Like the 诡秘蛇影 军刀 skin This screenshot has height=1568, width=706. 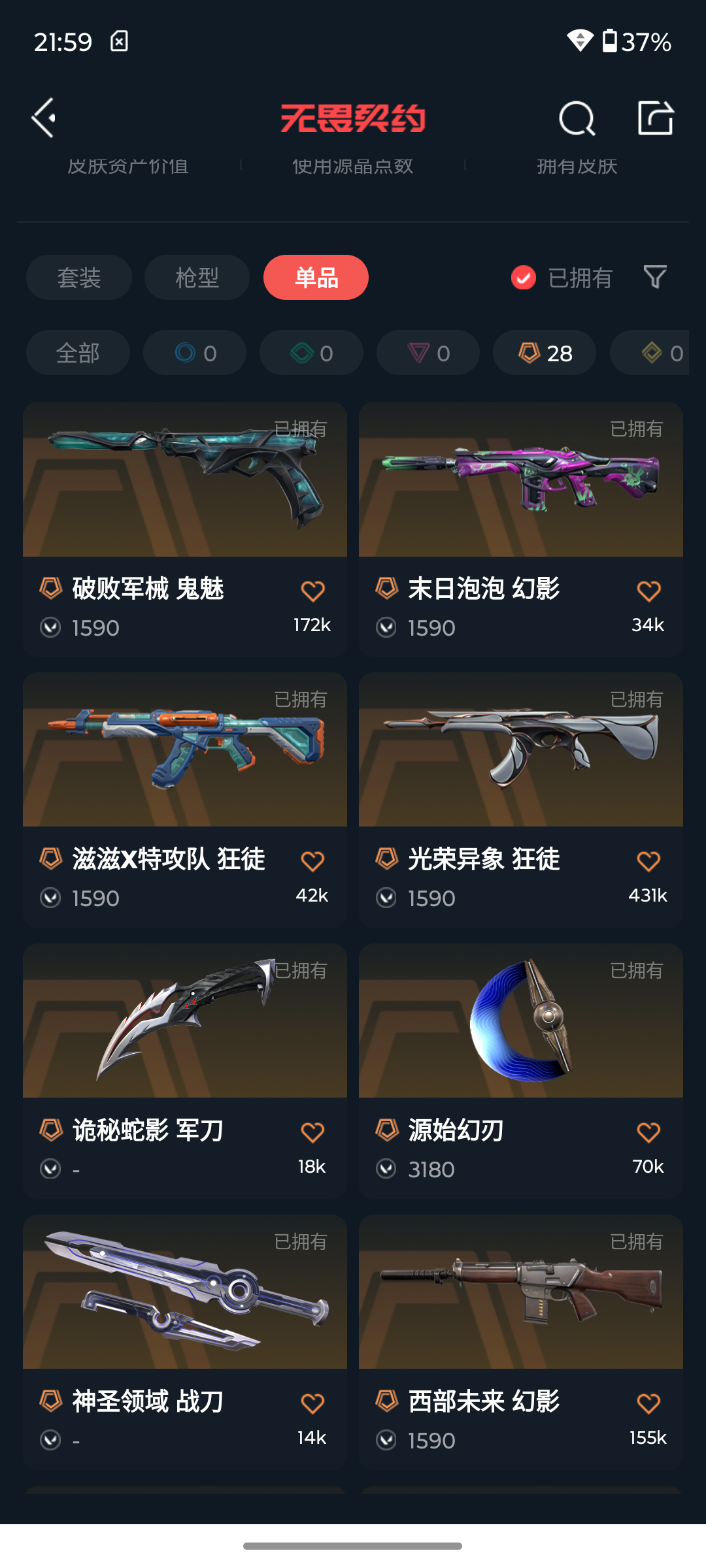coord(312,1132)
